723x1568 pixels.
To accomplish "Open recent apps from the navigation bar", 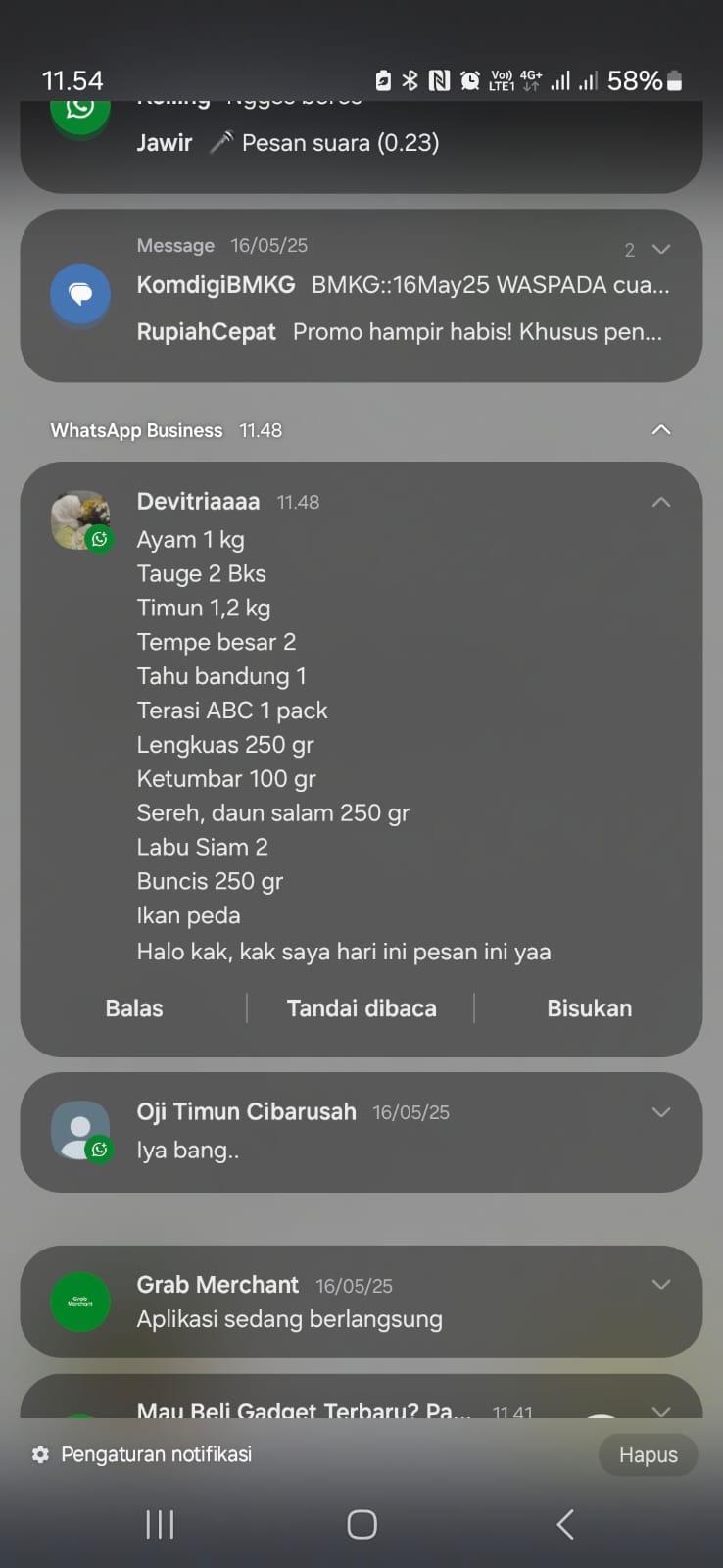I will click(160, 1524).
